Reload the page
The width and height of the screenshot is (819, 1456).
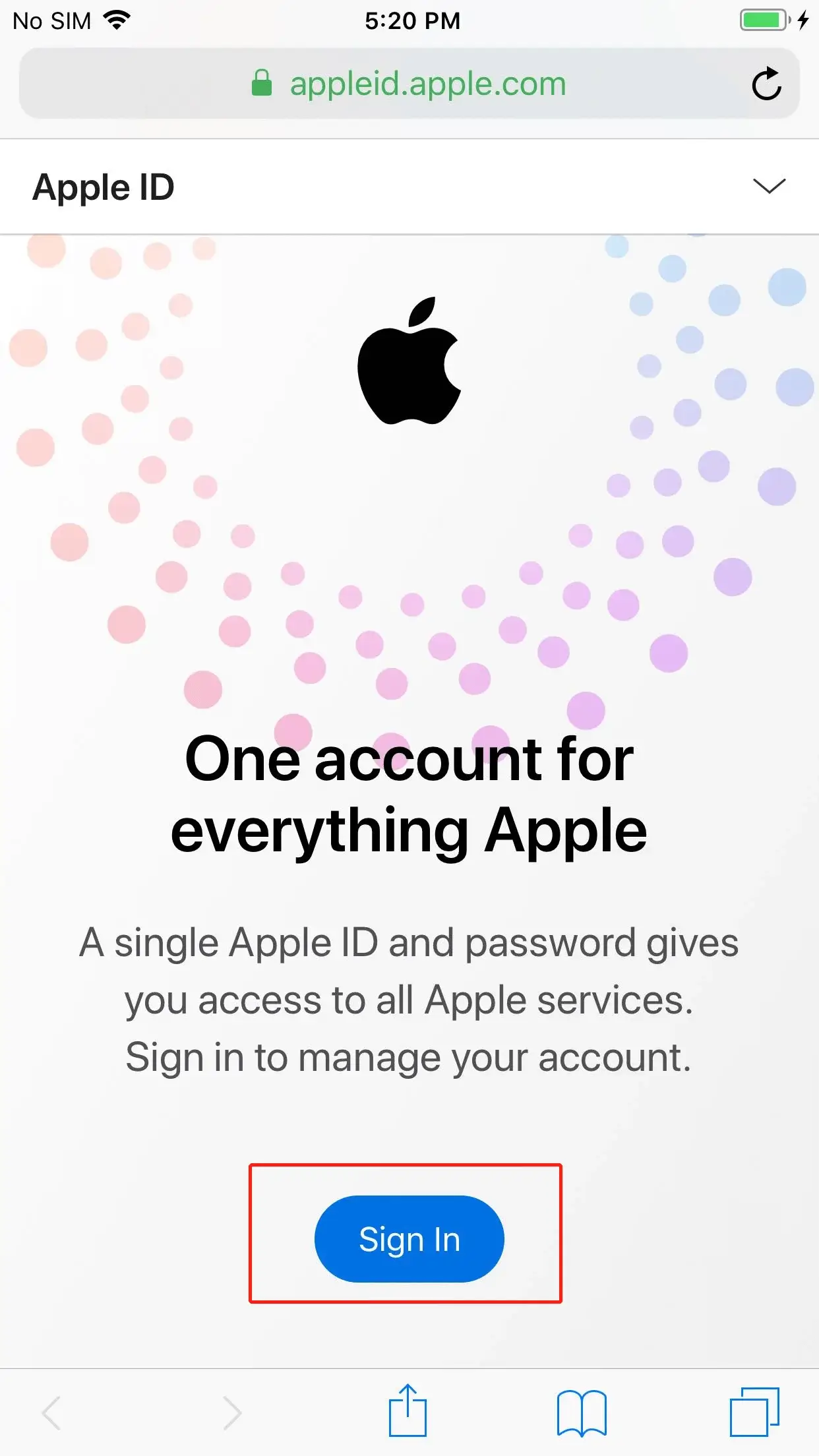coord(766,84)
